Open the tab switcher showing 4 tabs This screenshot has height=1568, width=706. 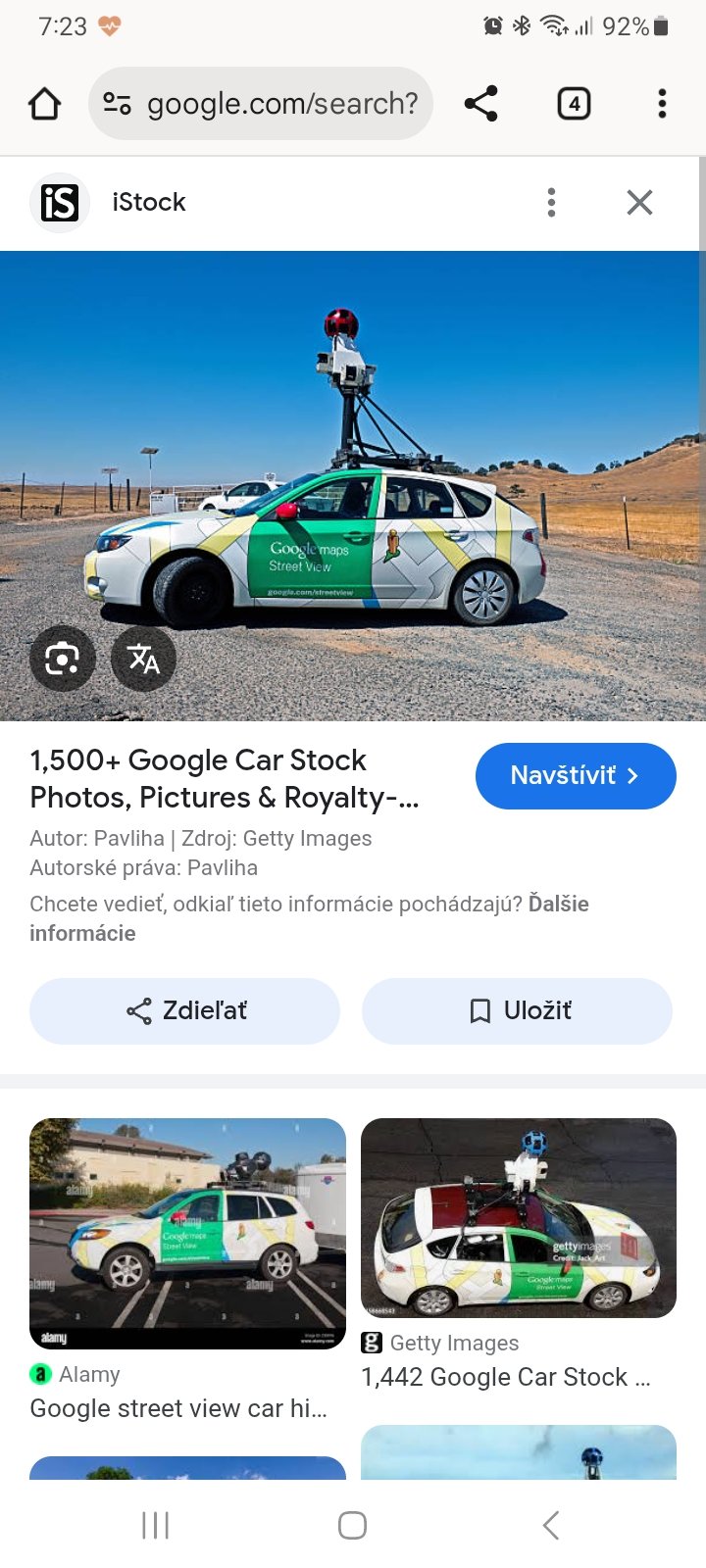point(574,104)
